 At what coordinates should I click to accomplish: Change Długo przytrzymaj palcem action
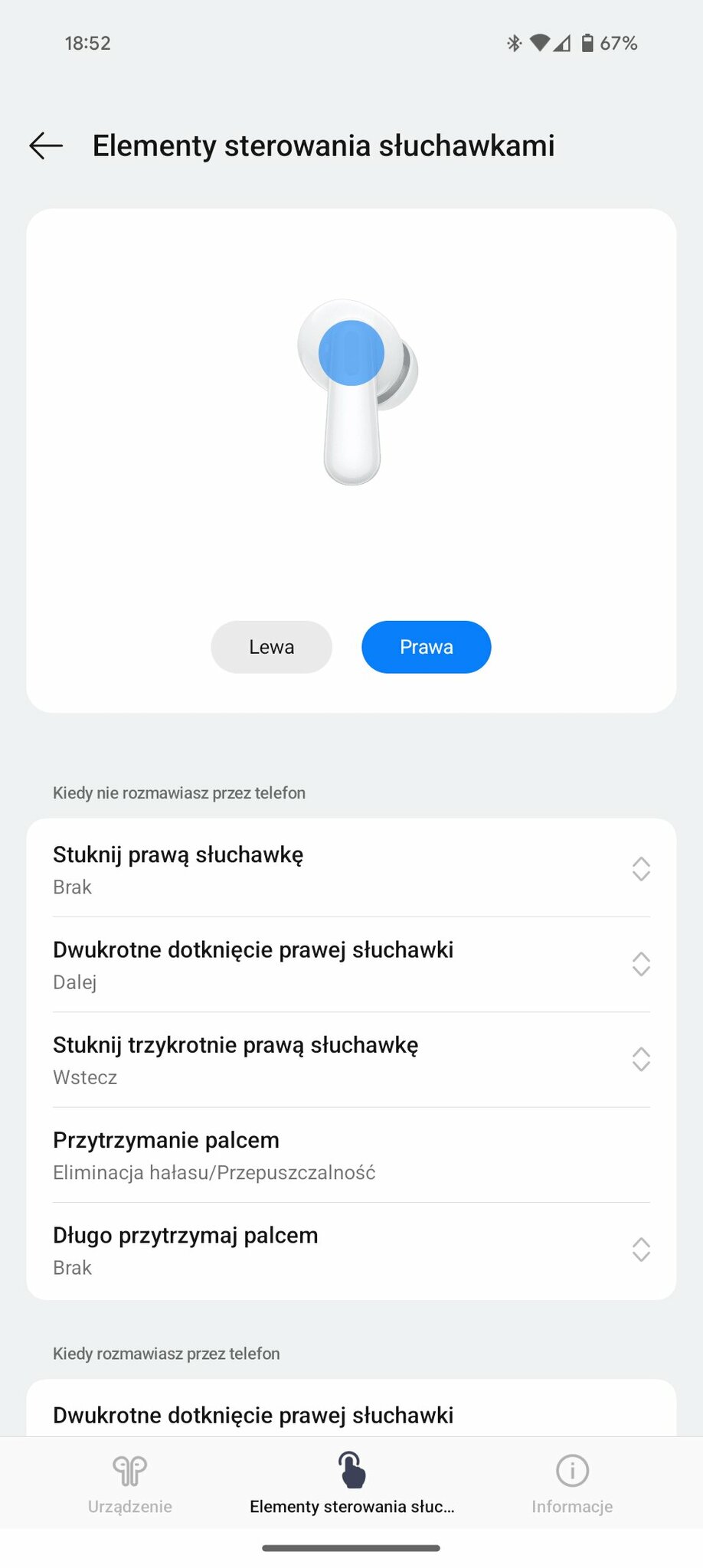pos(351,1249)
